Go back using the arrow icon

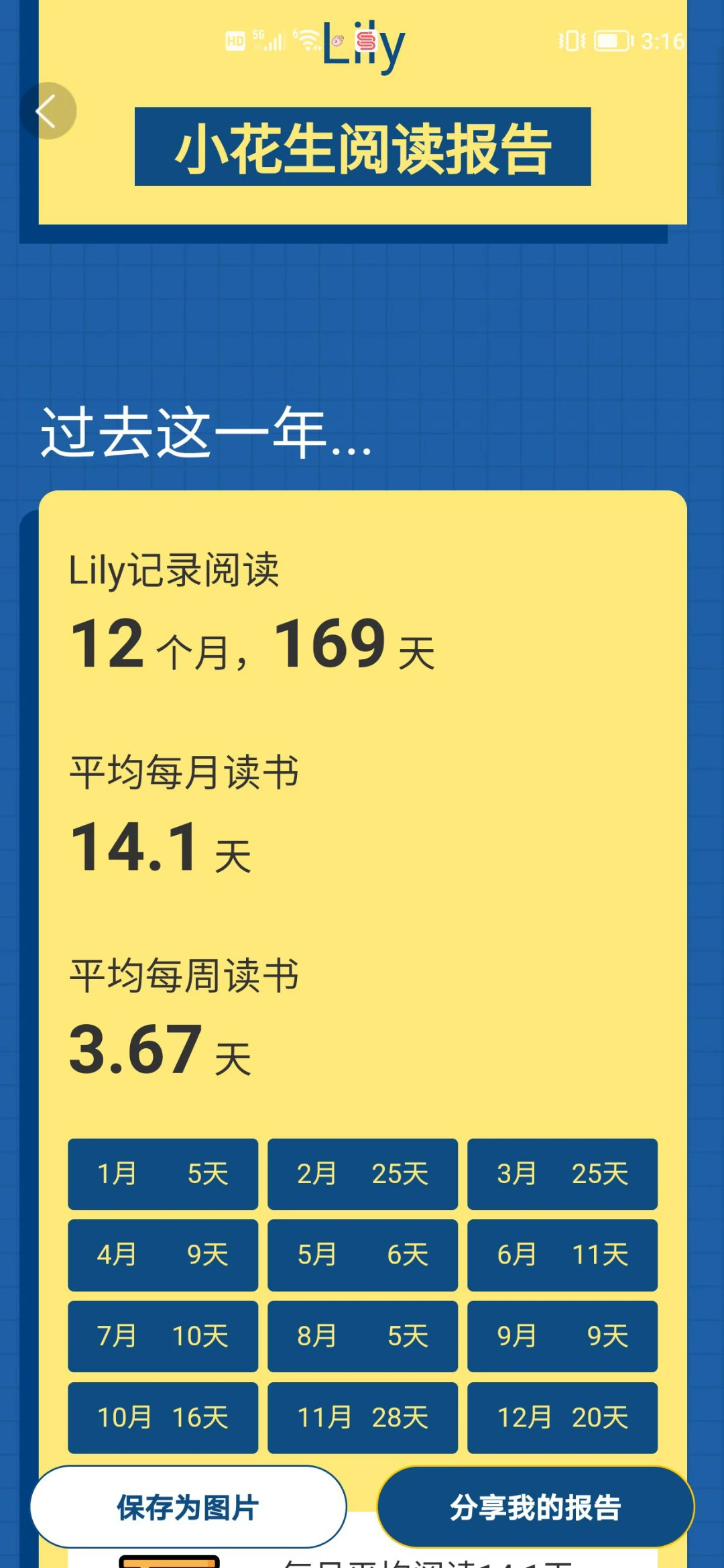(48, 111)
